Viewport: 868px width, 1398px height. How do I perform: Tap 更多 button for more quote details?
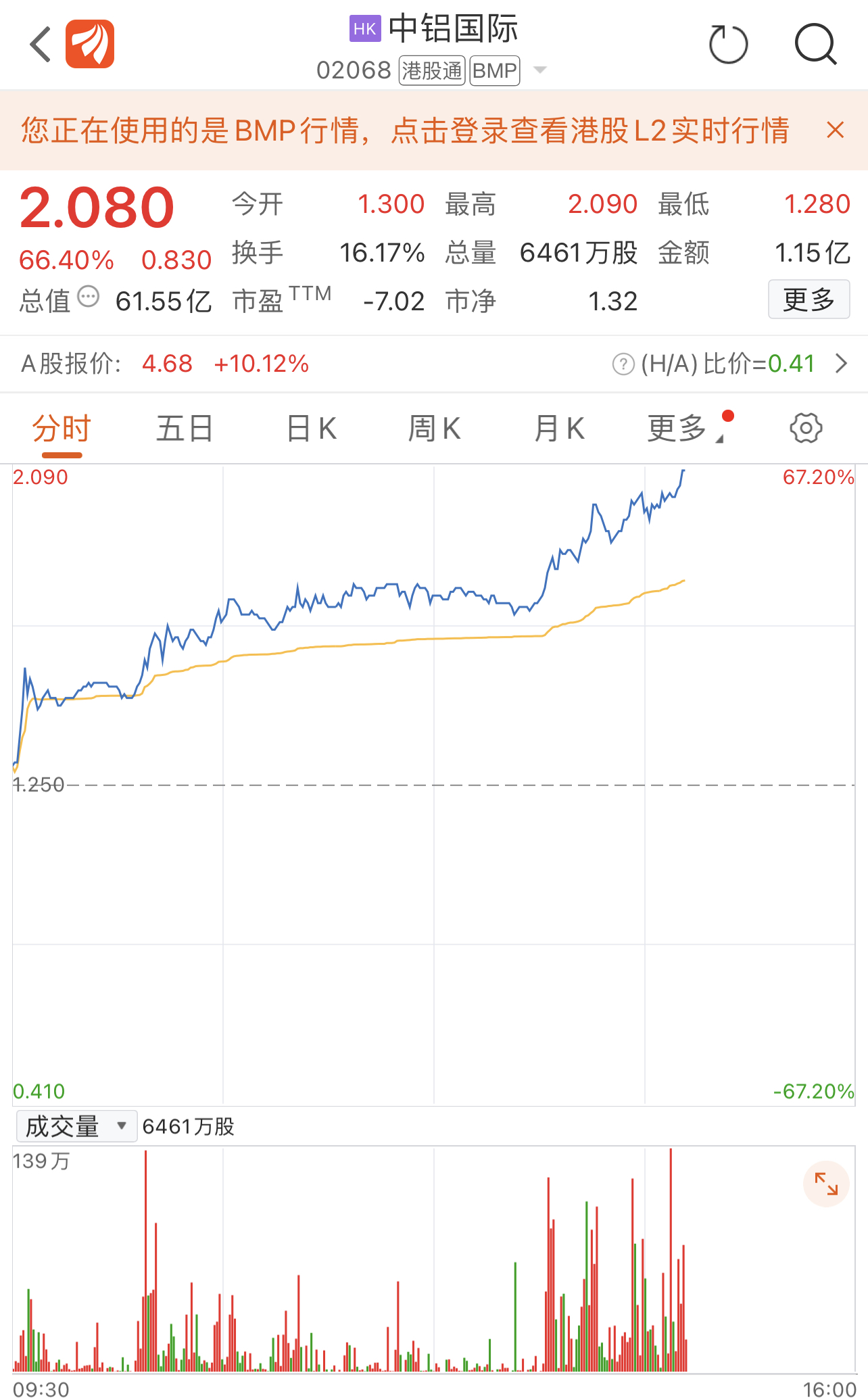click(x=809, y=299)
